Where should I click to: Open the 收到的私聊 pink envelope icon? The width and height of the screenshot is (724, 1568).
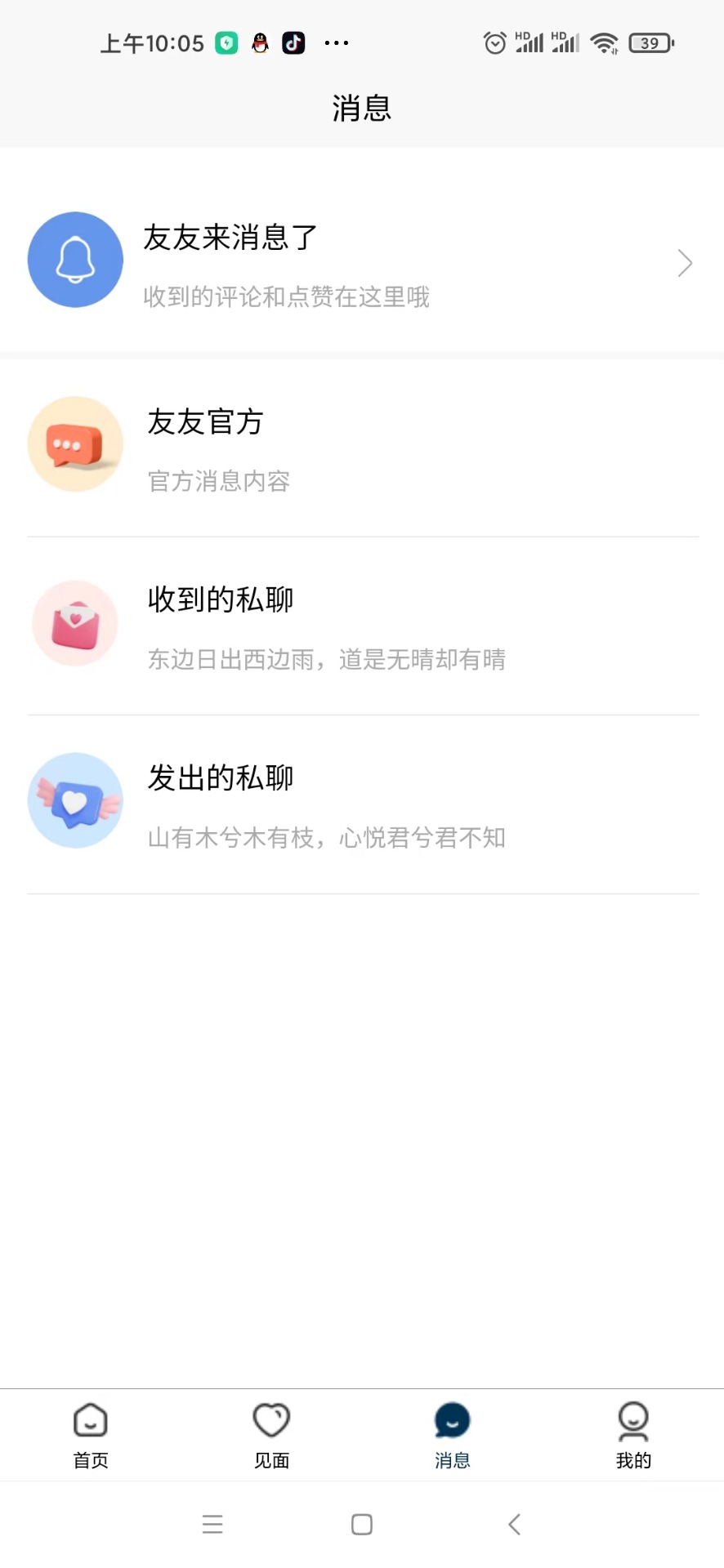click(x=75, y=623)
